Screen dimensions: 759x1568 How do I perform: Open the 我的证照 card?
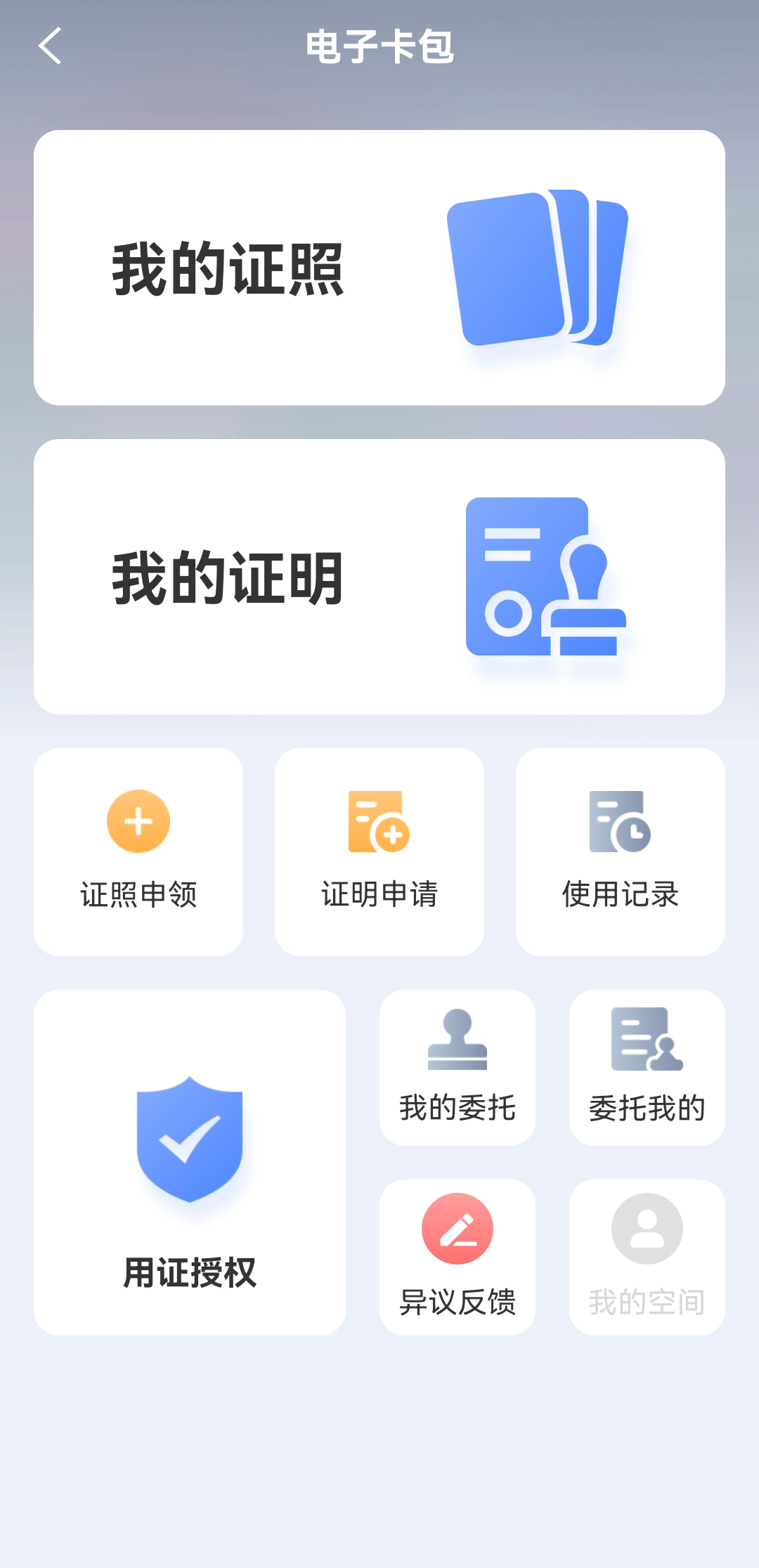click(x=379, y=268)
